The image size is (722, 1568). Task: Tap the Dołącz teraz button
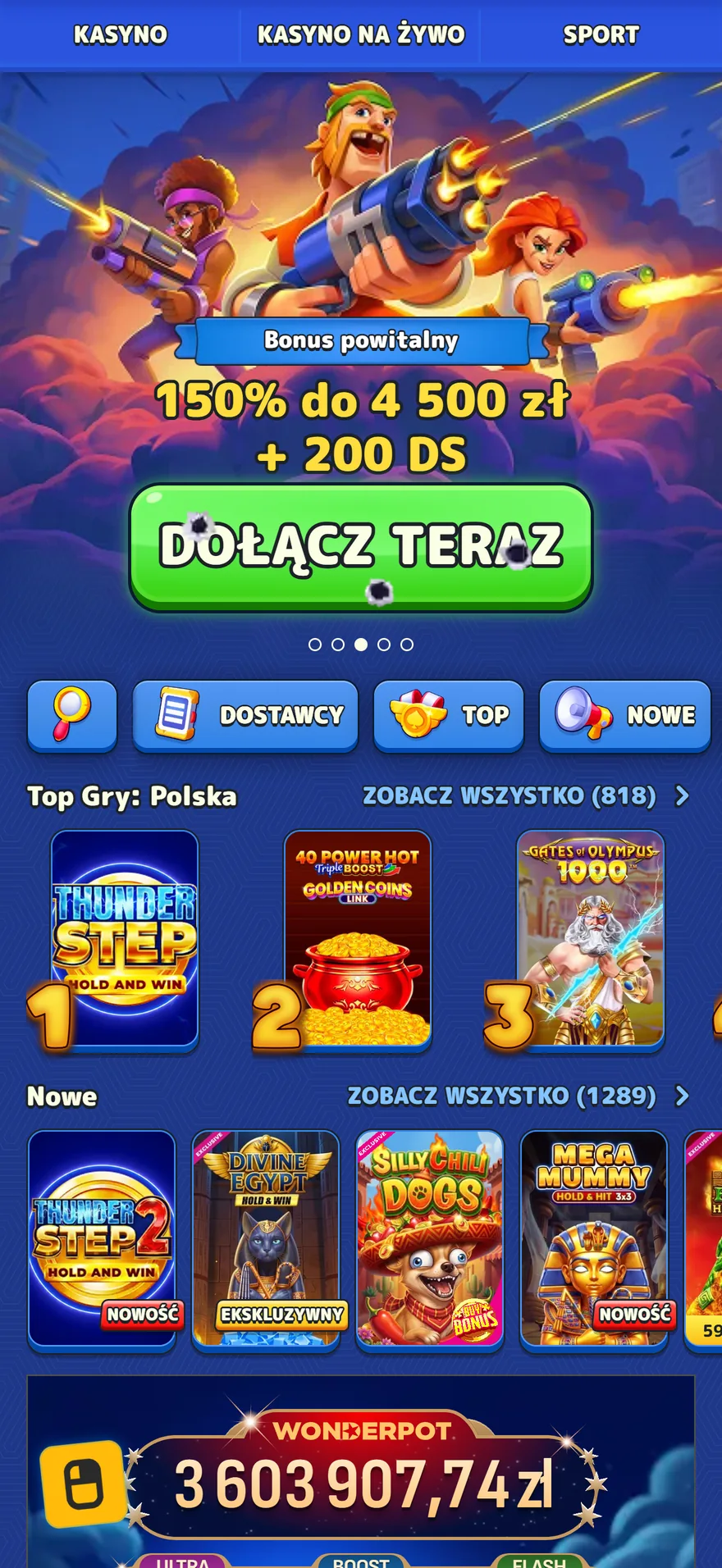pyautogui.click(x=361, y=547)
